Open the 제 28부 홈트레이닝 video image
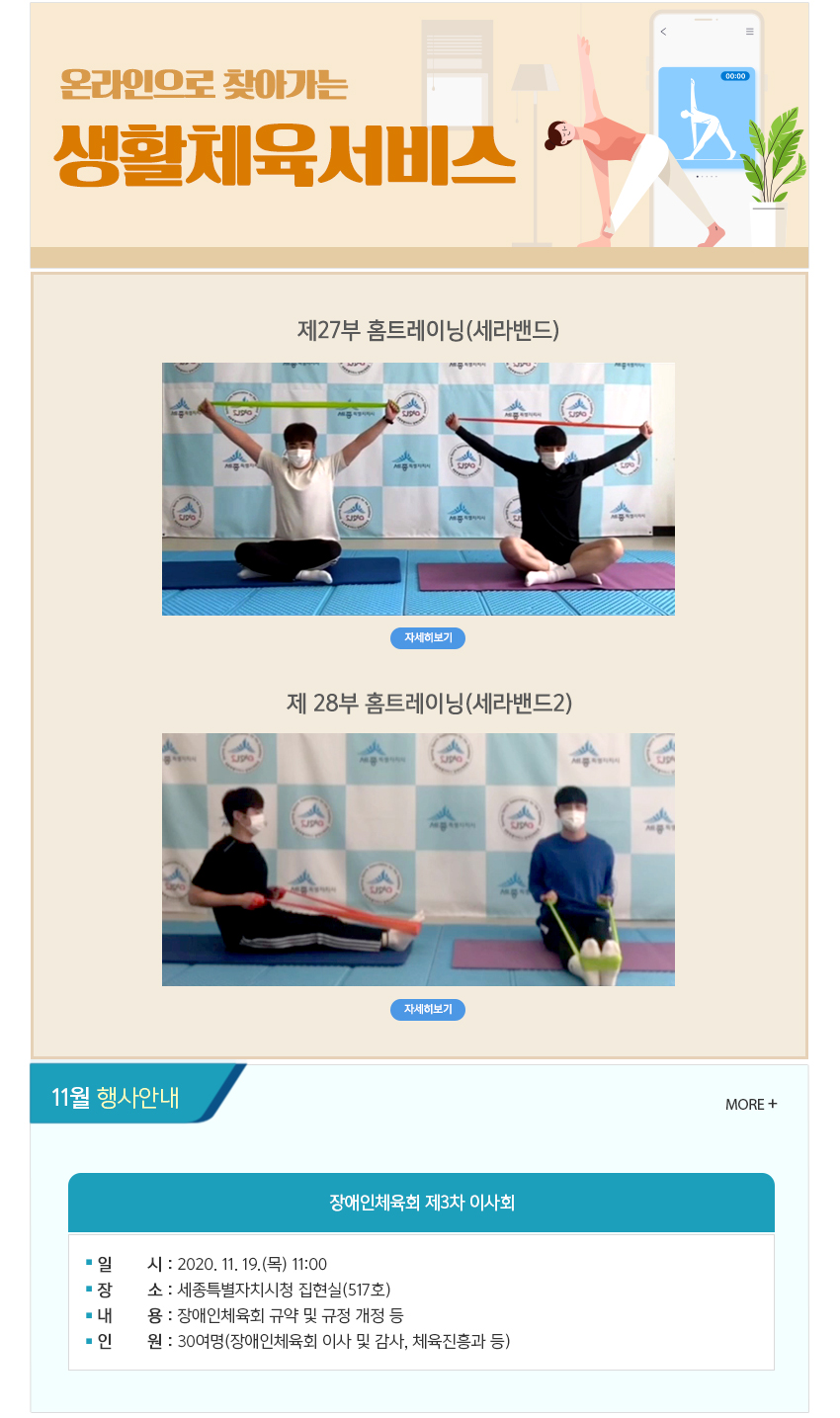This screenshot has height=1418, width=840. click(418, 859)
